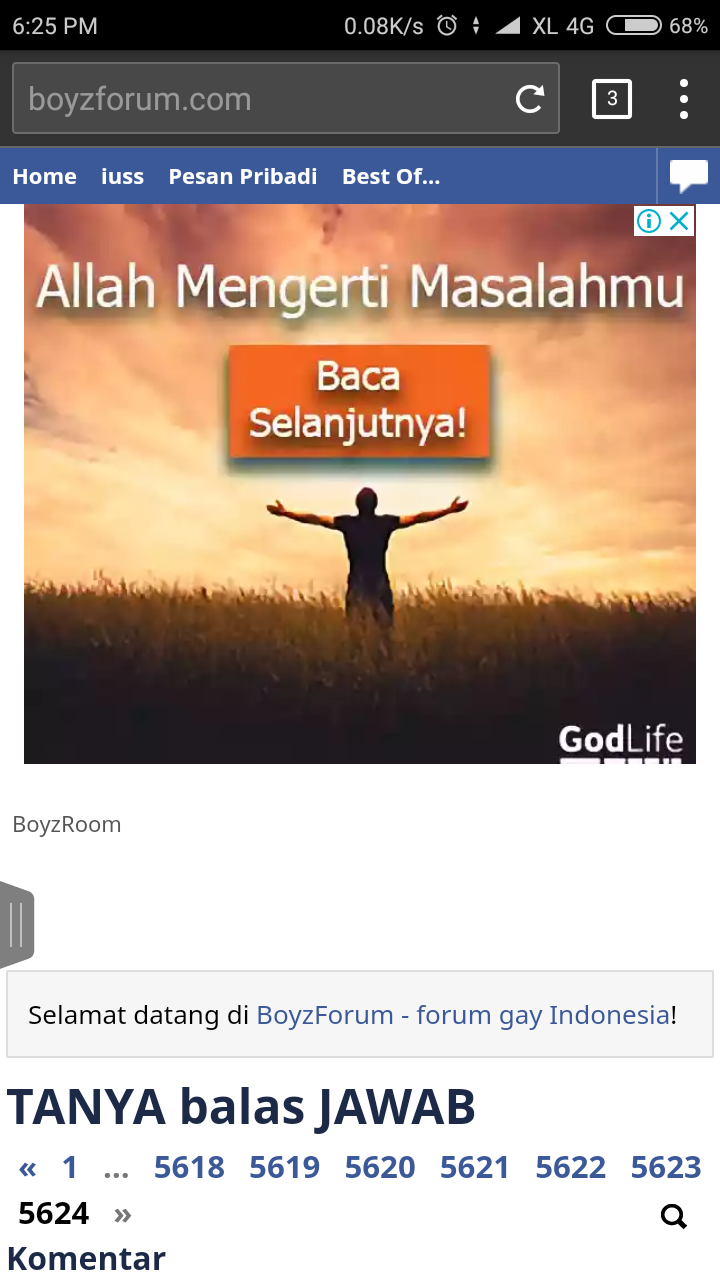Close the GodLife ad
This screenshot has width=720, height=1280.
pyautogui.click(x=680, y=221)
